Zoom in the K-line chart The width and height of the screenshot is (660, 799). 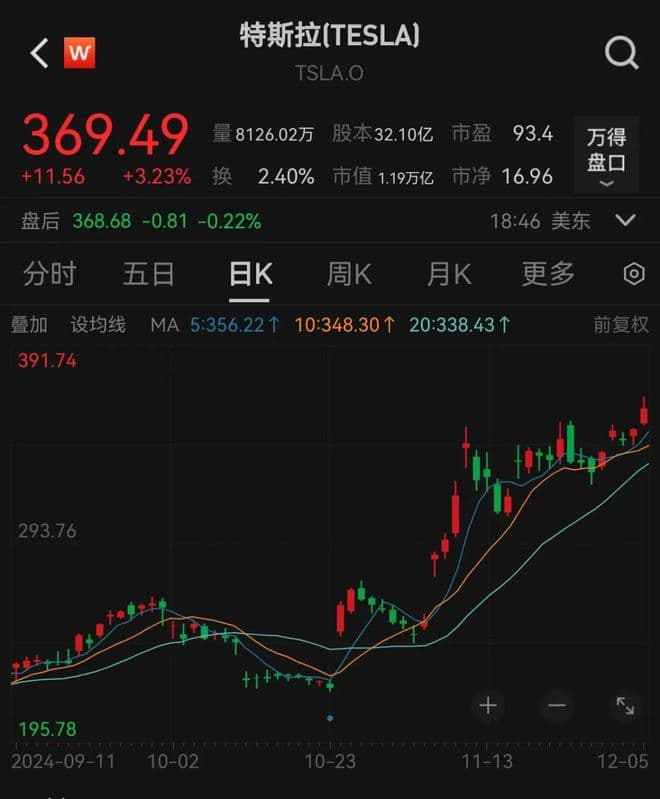click(488, 706)
